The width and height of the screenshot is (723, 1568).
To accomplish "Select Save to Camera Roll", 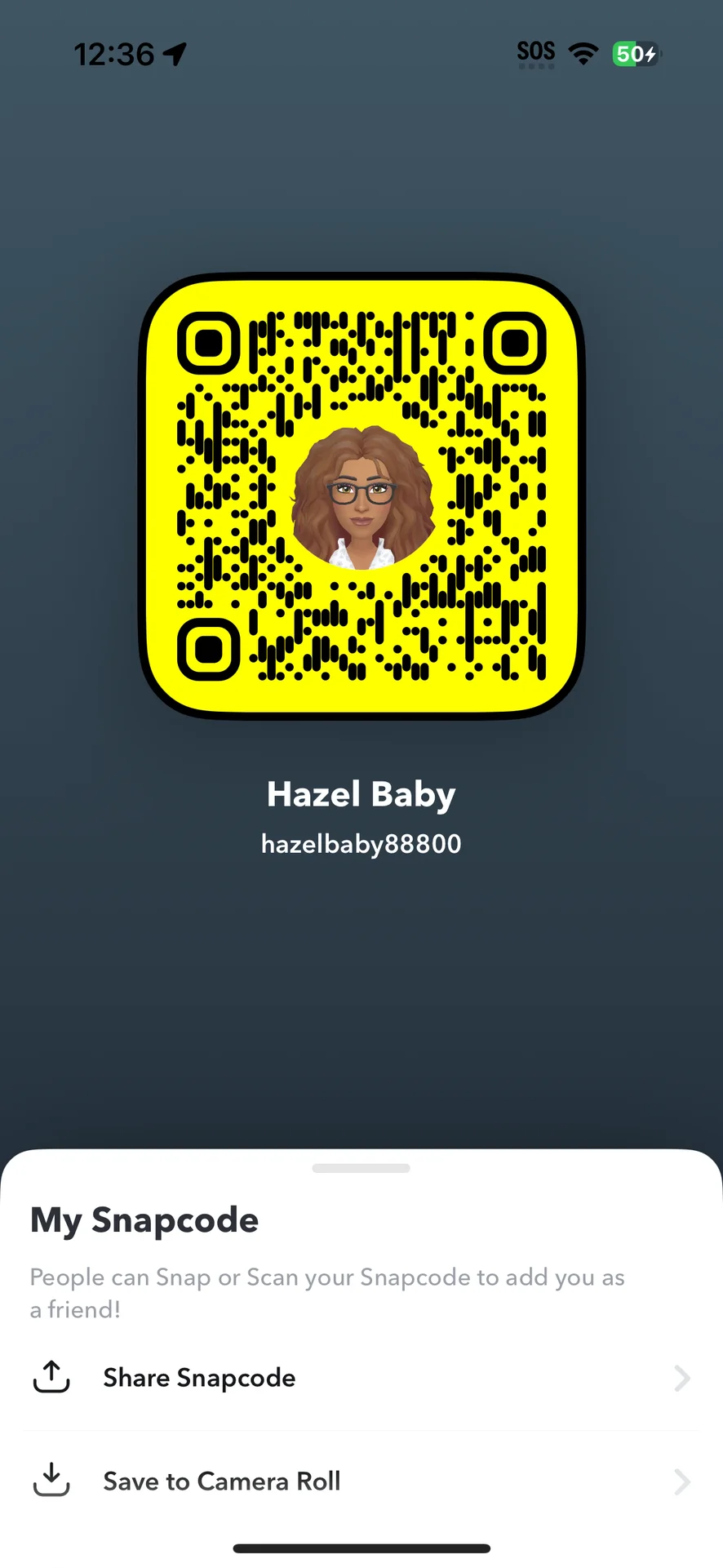I will [x=221, y=1481].
